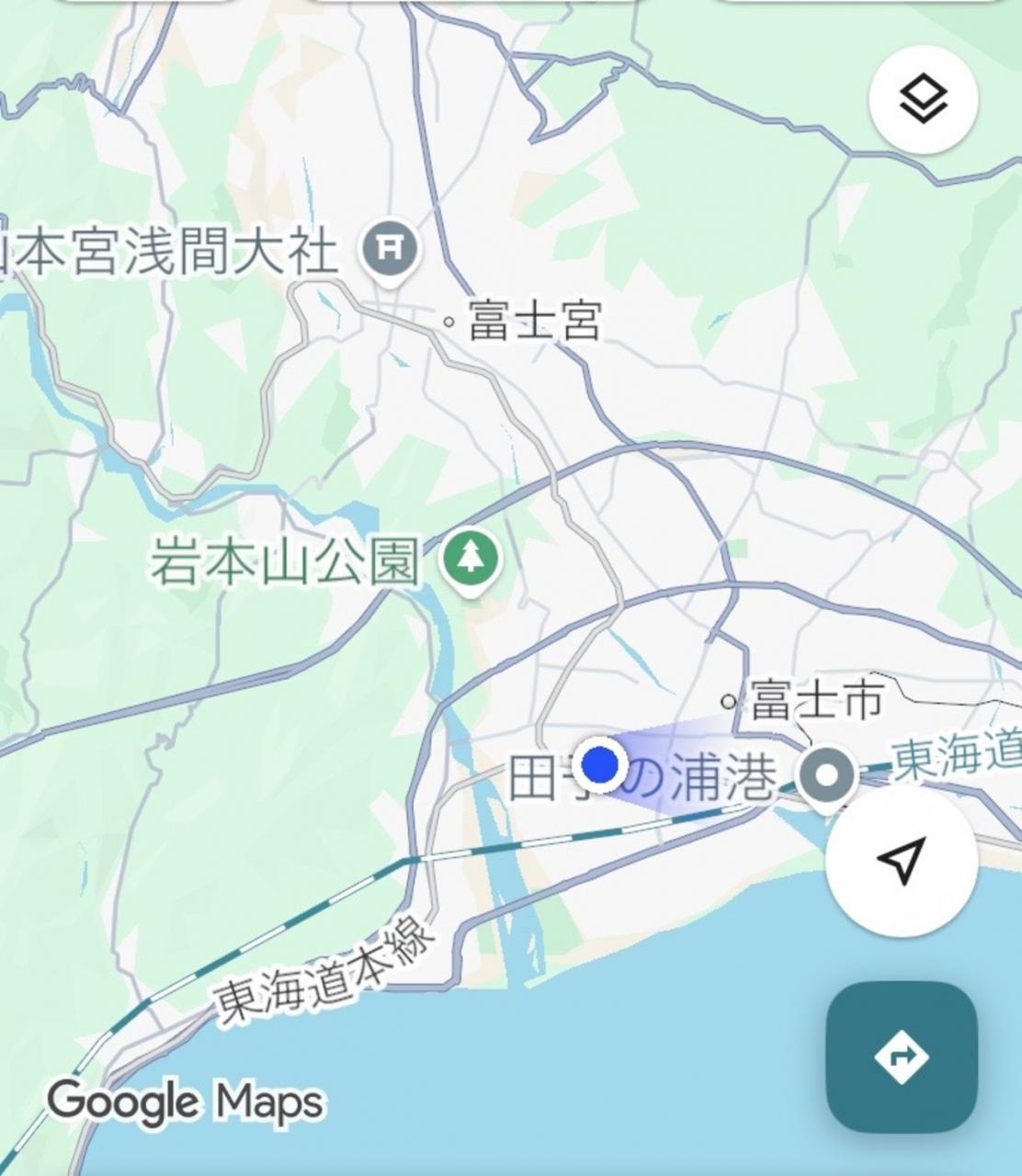
Task: Recenter map on my current location
Action: pyautogui.click(x=901, y=861)
